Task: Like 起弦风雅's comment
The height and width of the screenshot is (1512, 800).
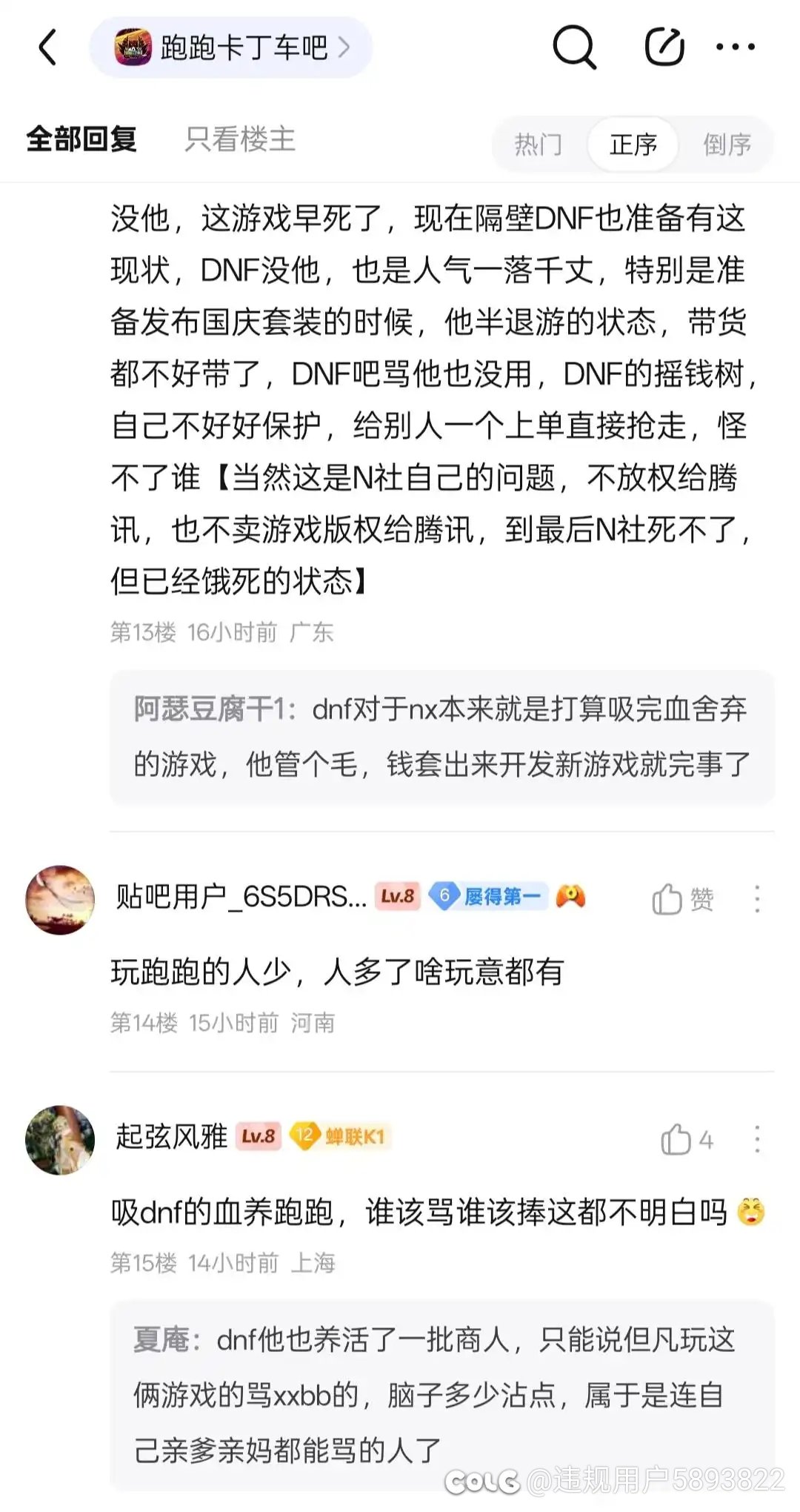Action: click(686, 1139)
